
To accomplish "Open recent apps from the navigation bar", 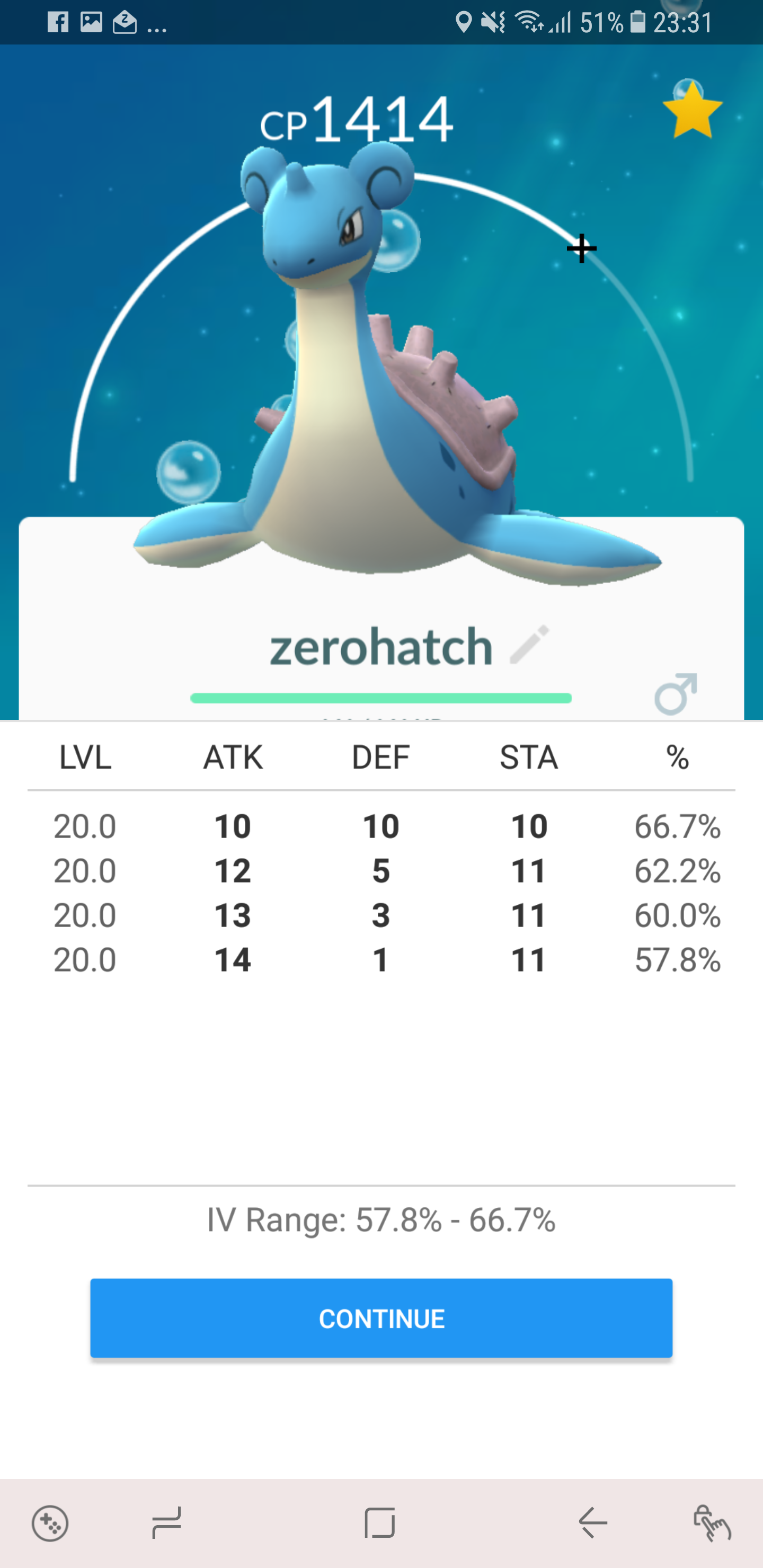I will tap(166, 1523).
